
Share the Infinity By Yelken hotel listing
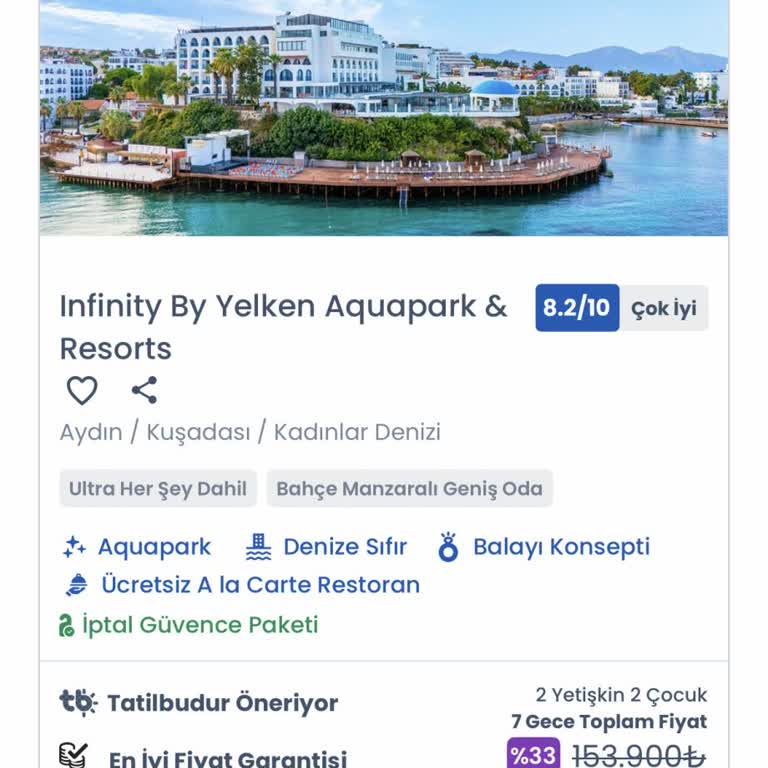(x=144, y=390)
